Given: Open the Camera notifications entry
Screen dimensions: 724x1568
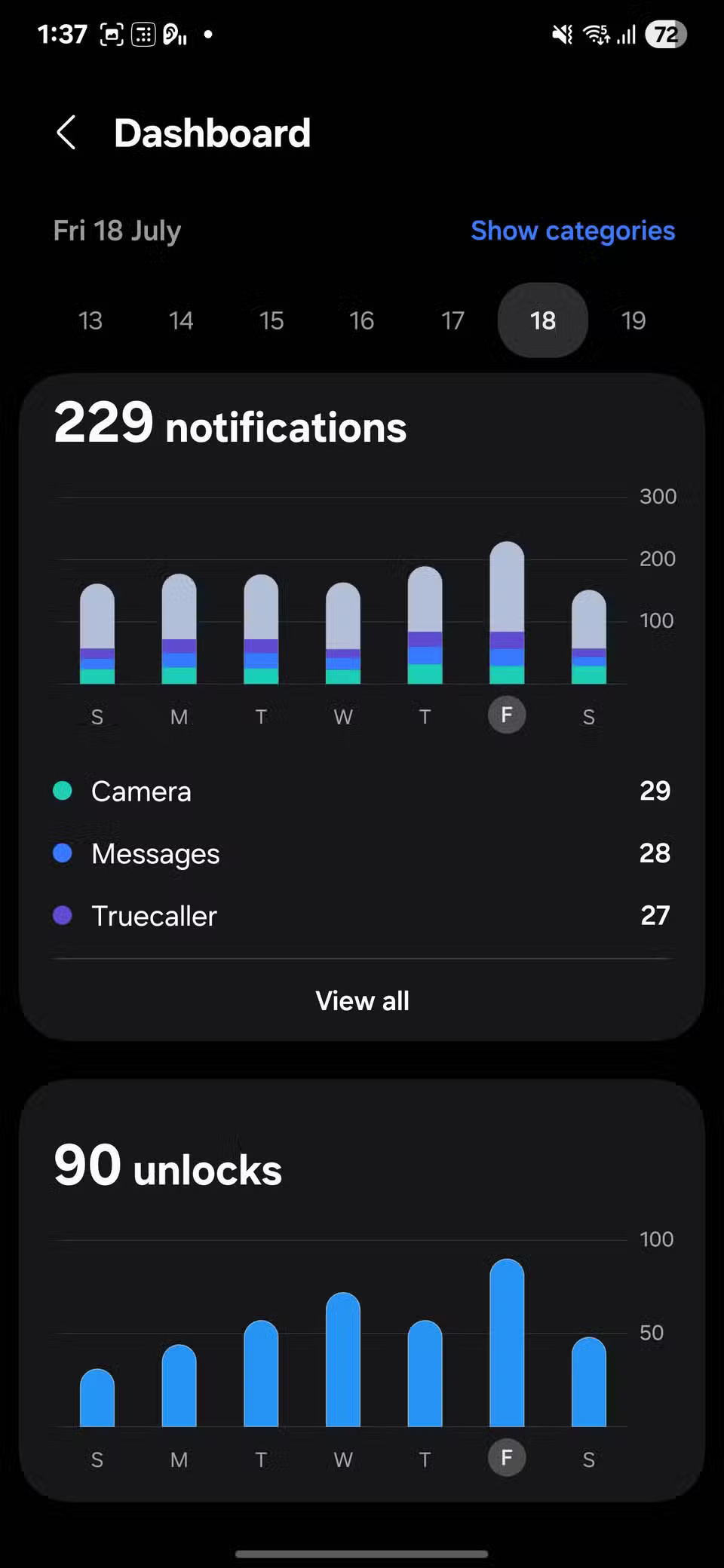Looking at the screenshot, I should [141, 791].
